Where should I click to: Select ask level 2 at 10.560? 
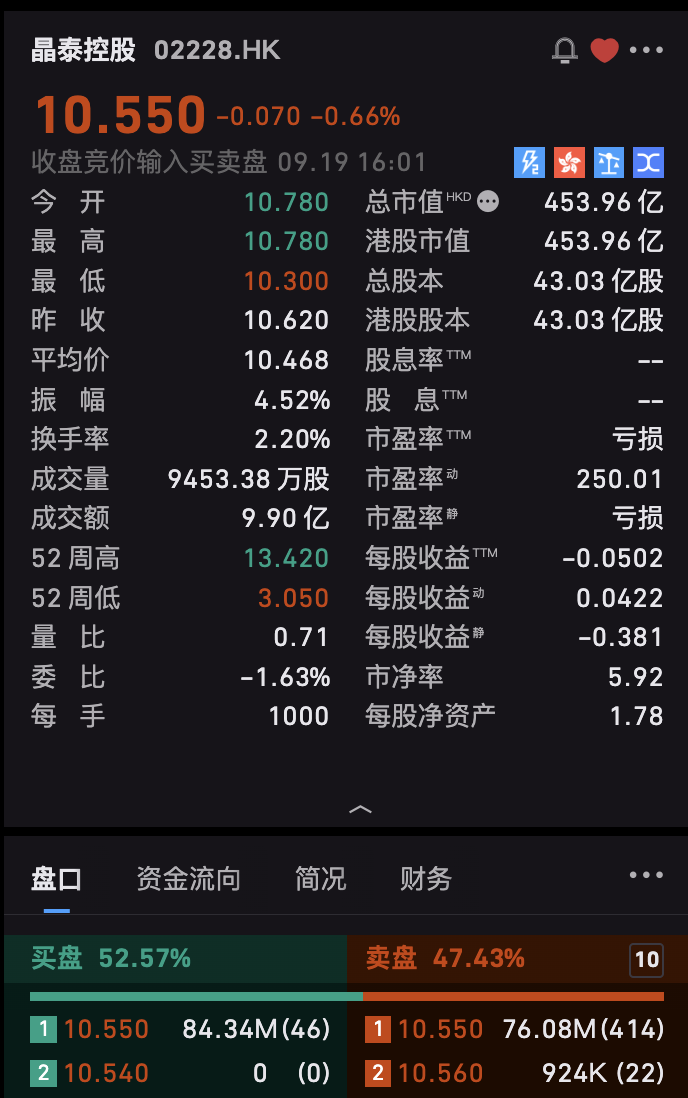[x=515, y=1073]
